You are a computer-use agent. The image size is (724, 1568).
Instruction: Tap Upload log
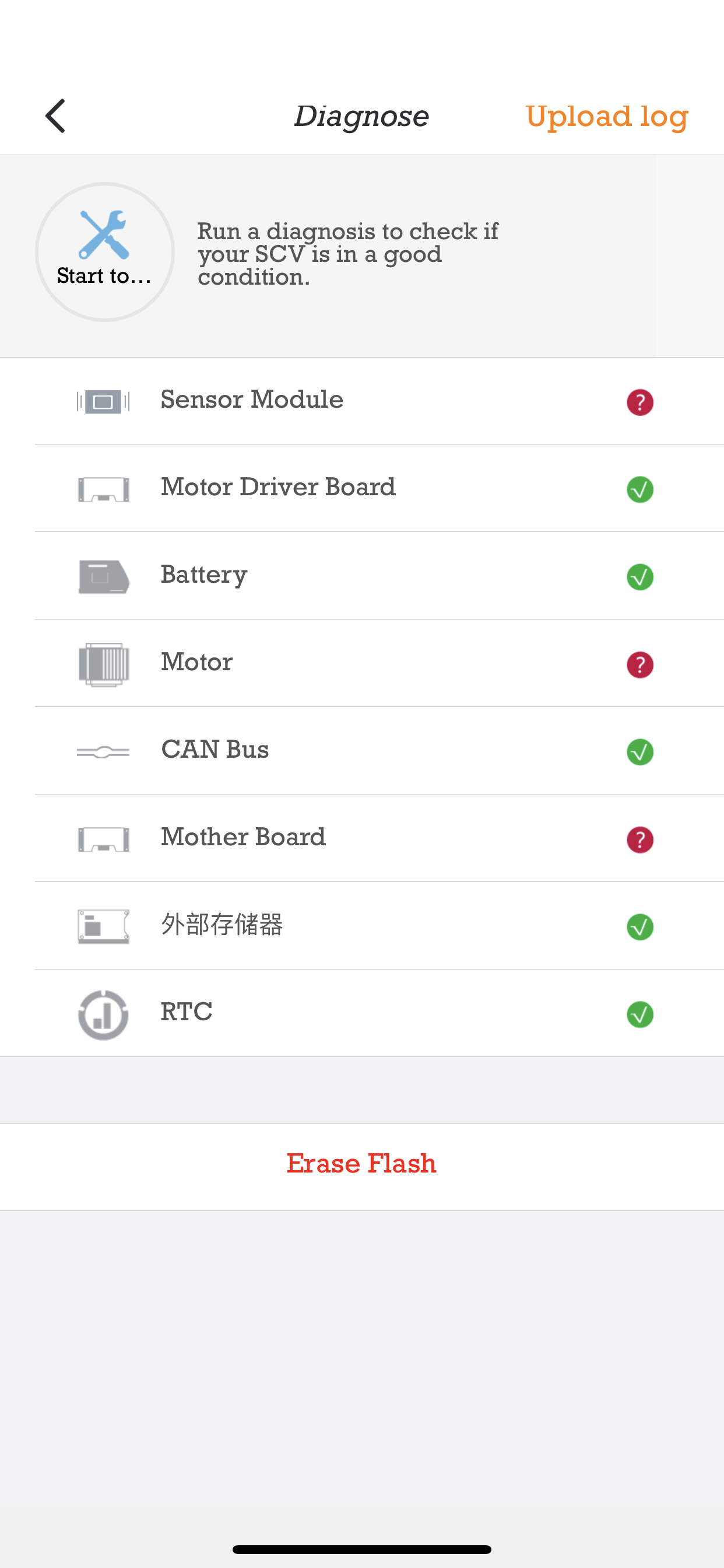pyautogui.click(x=607, y=116)
